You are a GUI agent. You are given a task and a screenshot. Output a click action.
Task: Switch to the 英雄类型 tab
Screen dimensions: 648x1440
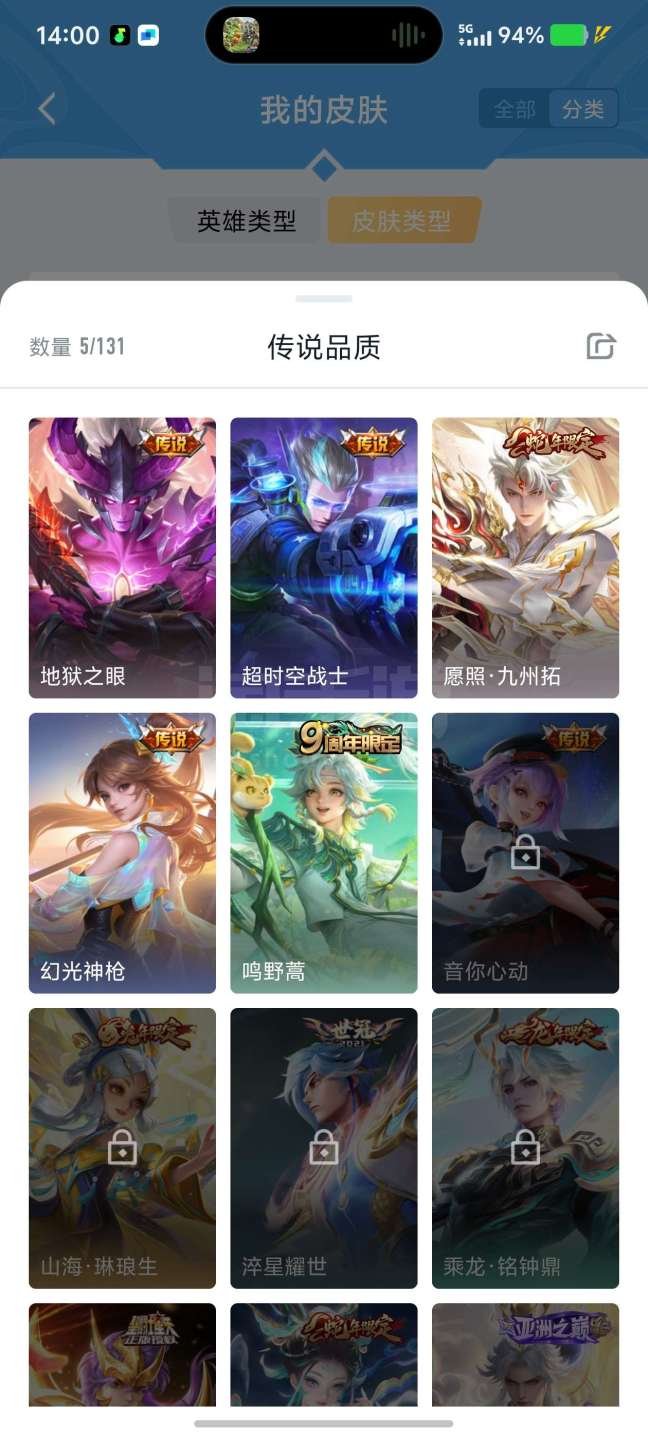click(x=246, y=221)
